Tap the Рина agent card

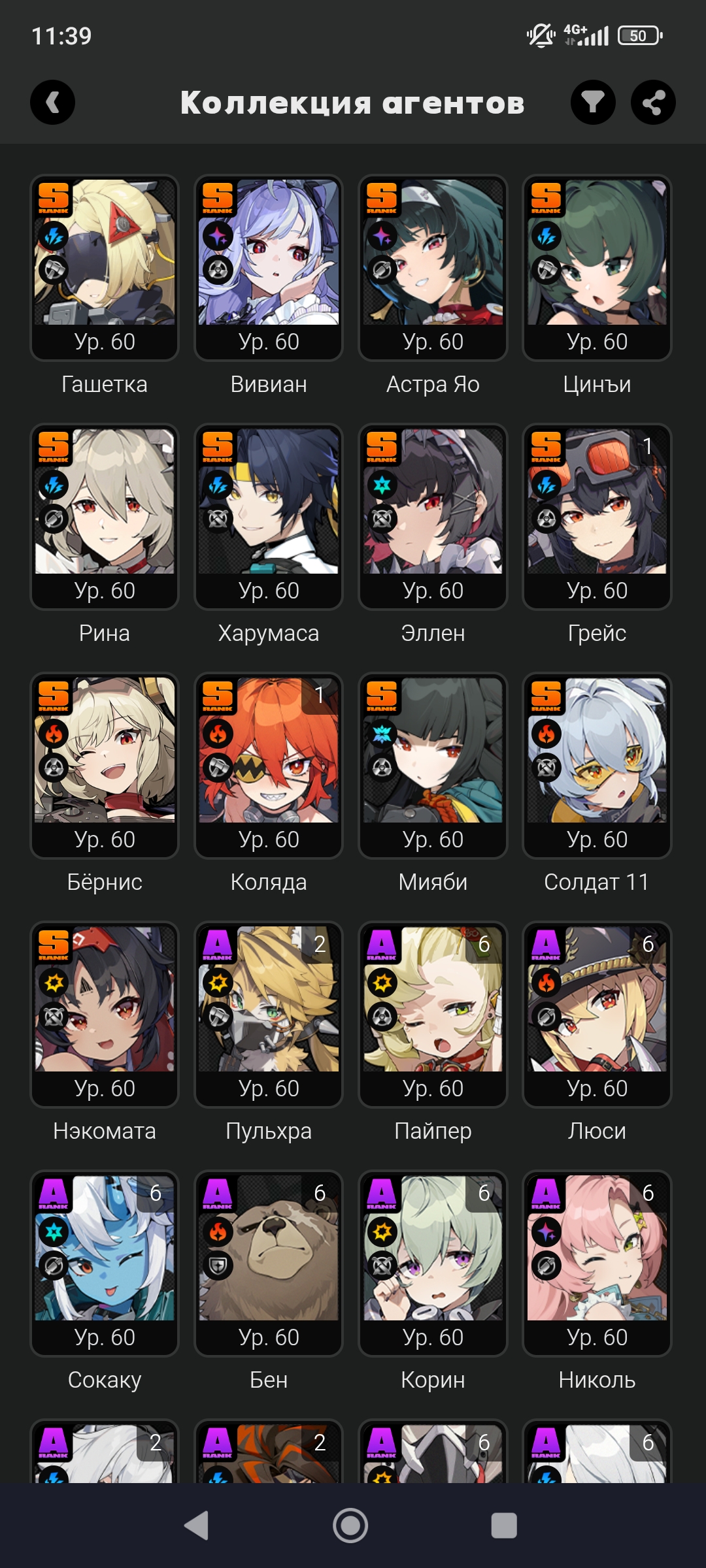point(105,517)
